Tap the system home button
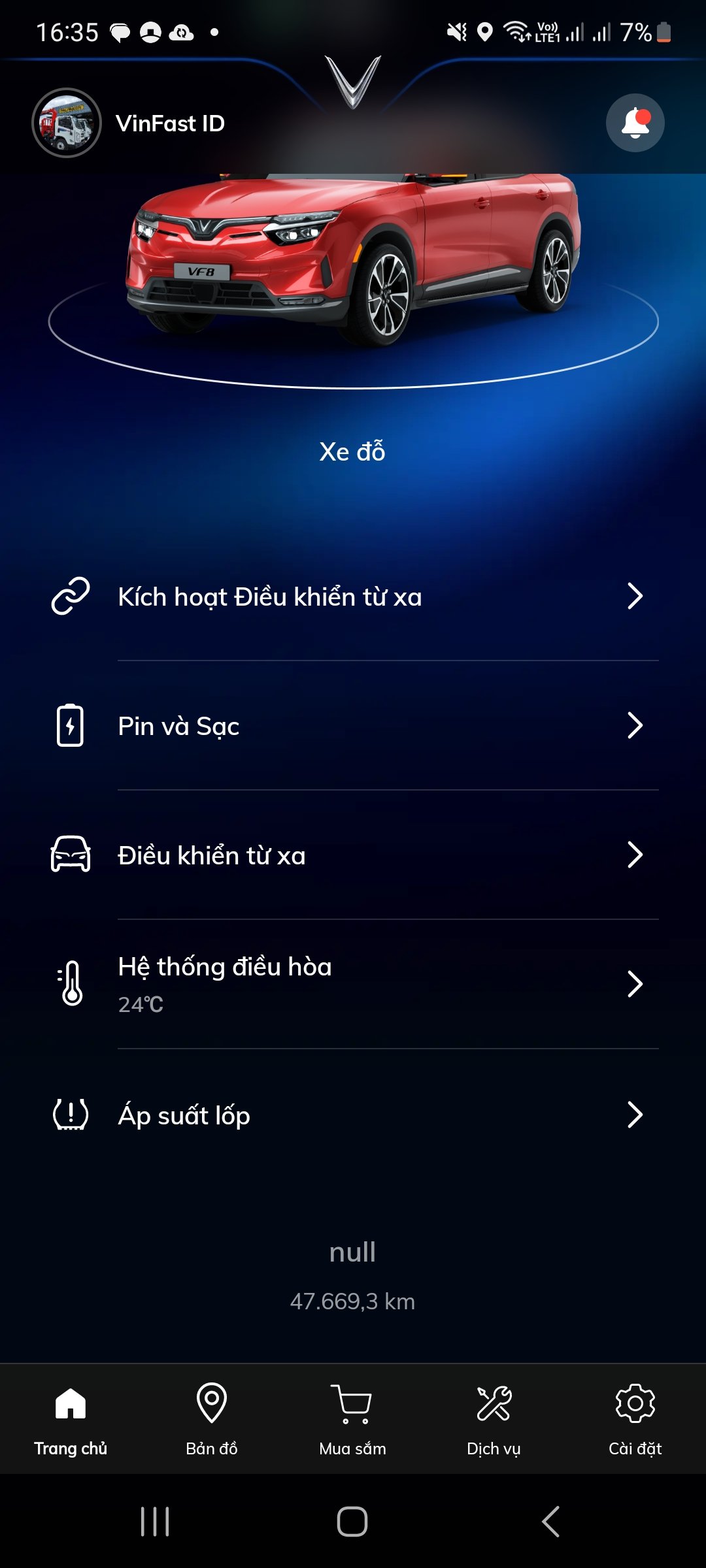This screenshot has width=706, height=1568. click(352, 1522)
